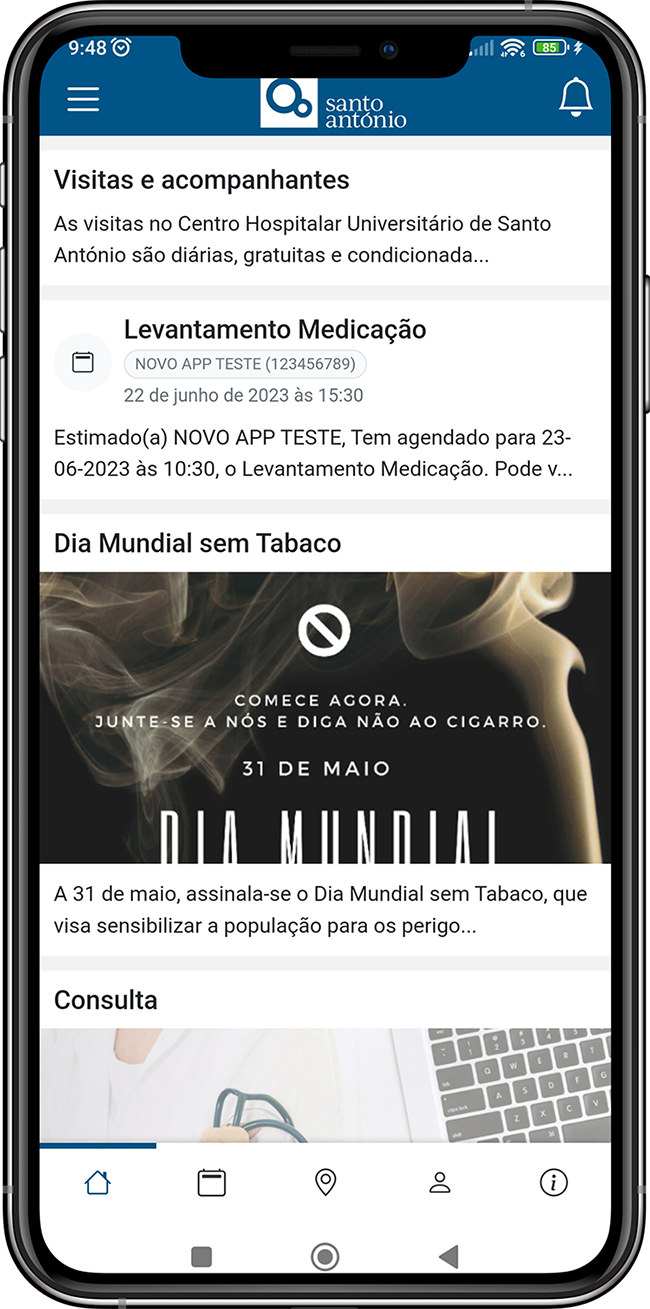Go to the home tab
Screen dimensions: 650x1309
[98, 1183]
